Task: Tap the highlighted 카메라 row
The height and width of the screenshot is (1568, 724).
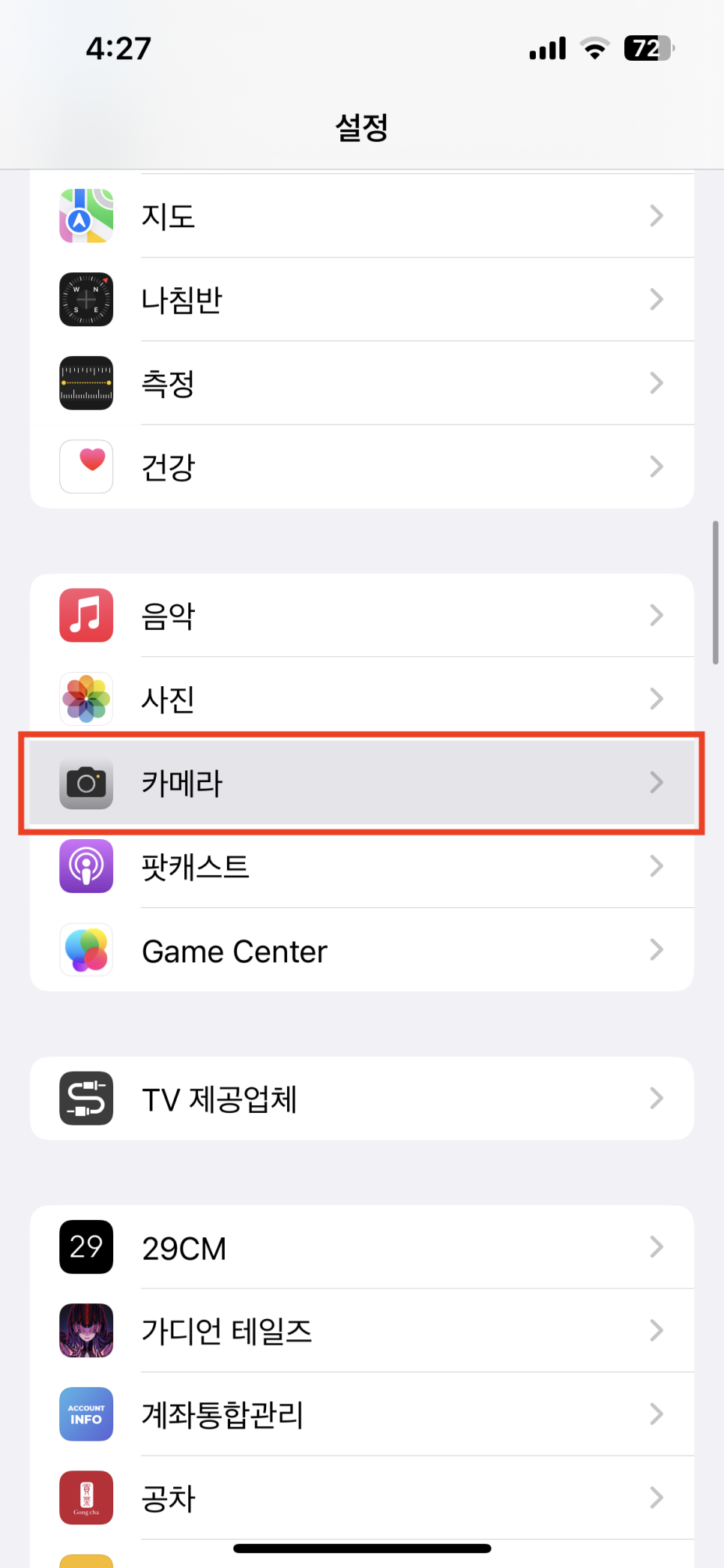Action: pos(361,783)
